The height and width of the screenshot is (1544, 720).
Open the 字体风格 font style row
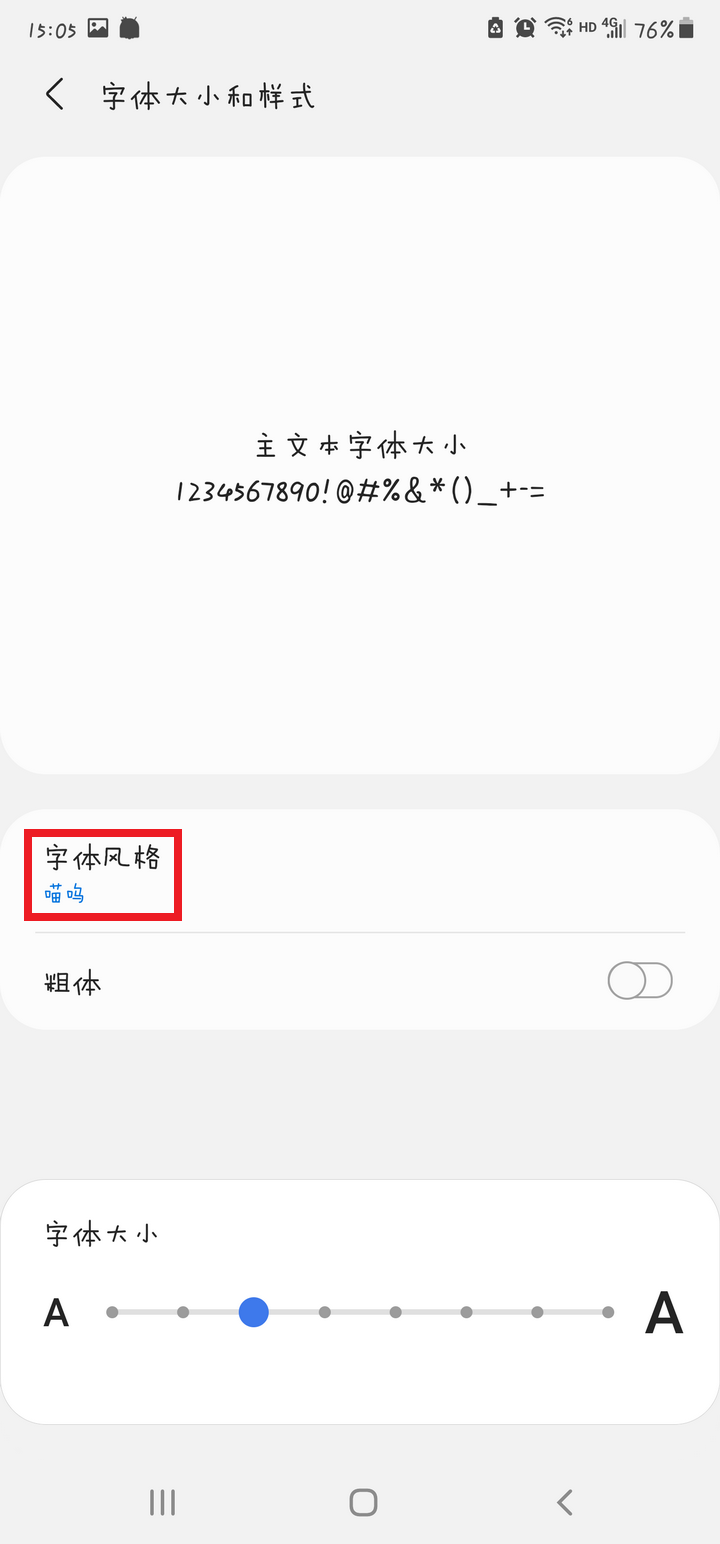pos(360,873)
